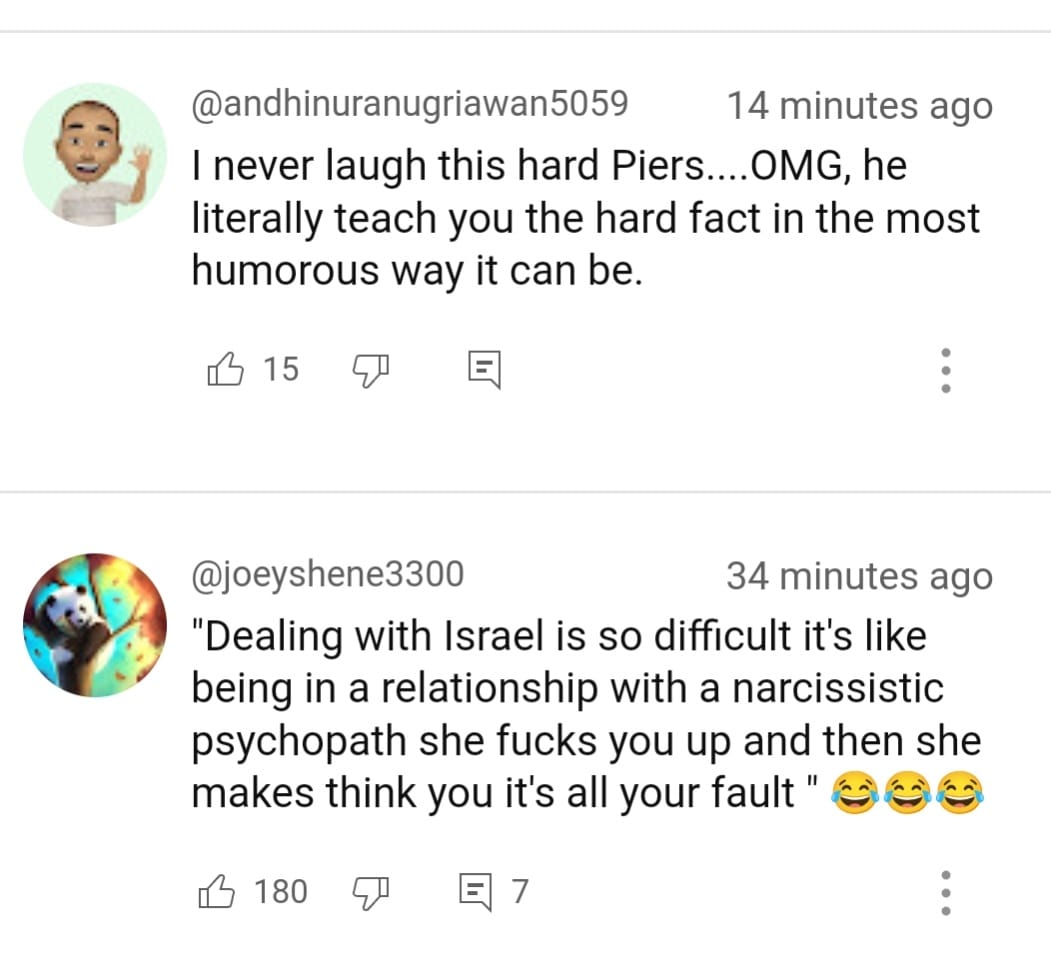This screenshot has height=962, width=1051.
Task: Open options menu for @andhinuranugriawan5059's comment
Action: click(945, 371)
